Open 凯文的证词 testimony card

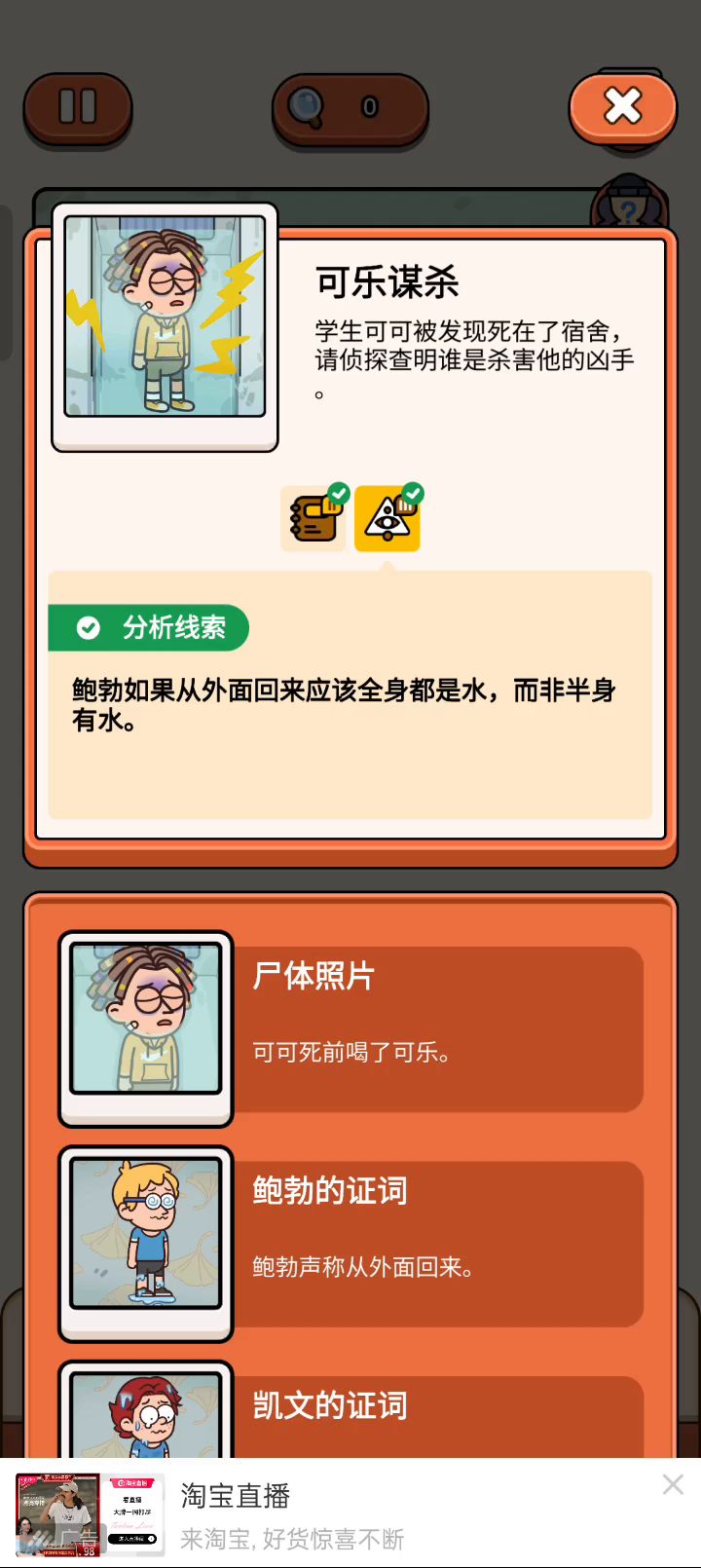350,1412
